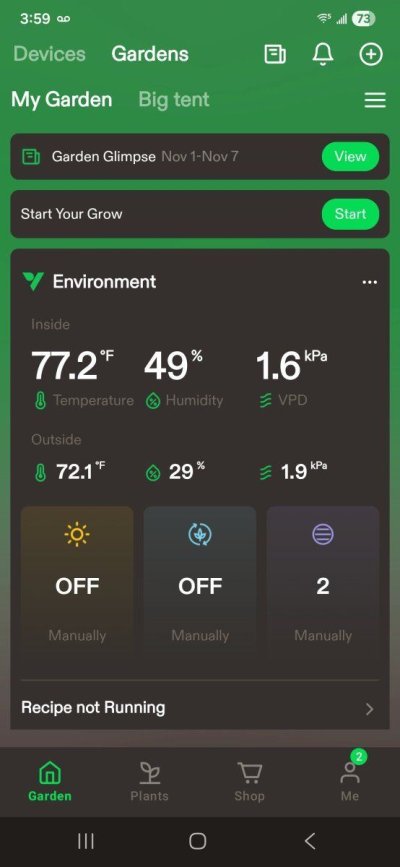Viewport: 400px width, 867px height.
Task: Select the My Garden tab
Action: point(61,100)
